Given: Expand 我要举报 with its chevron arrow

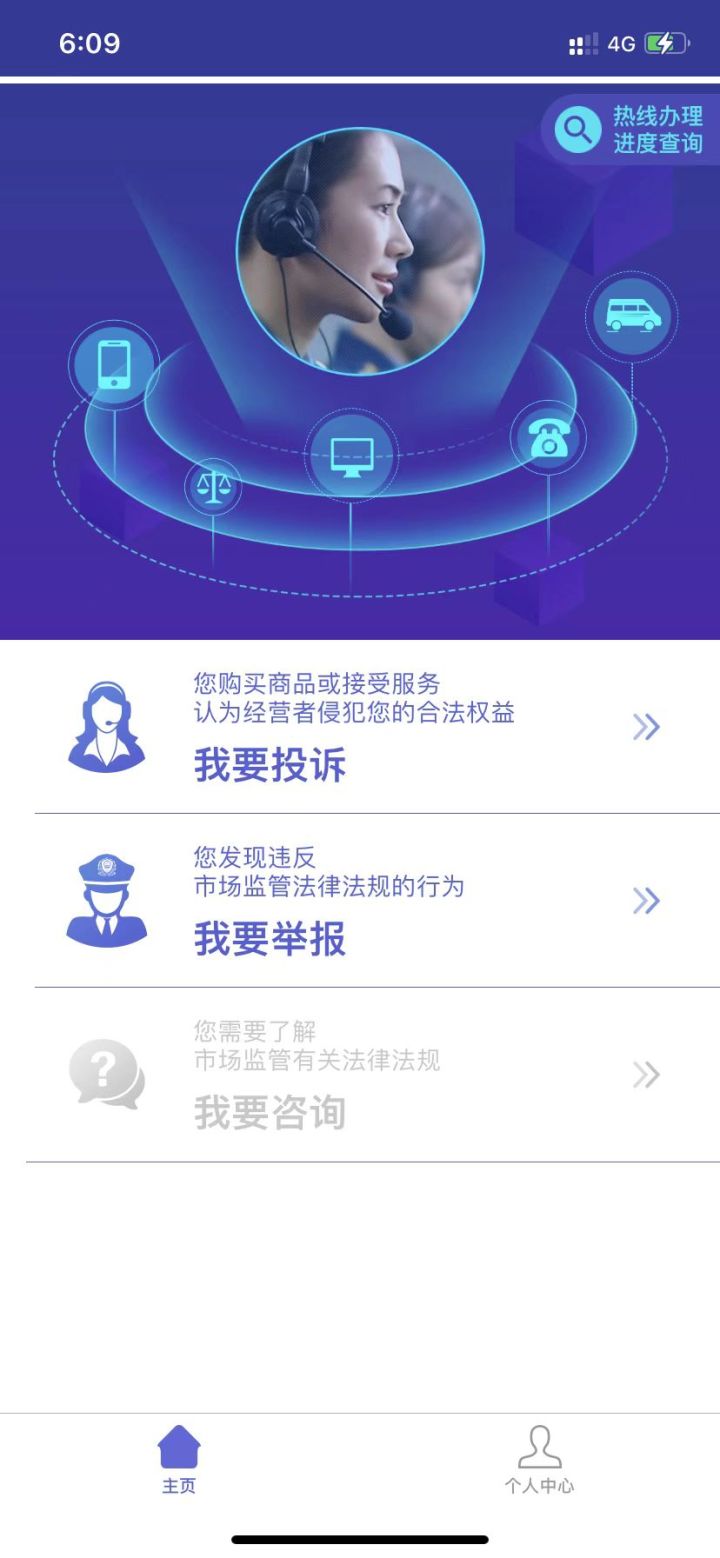Looking at the screenshot, I should (647, 900).
